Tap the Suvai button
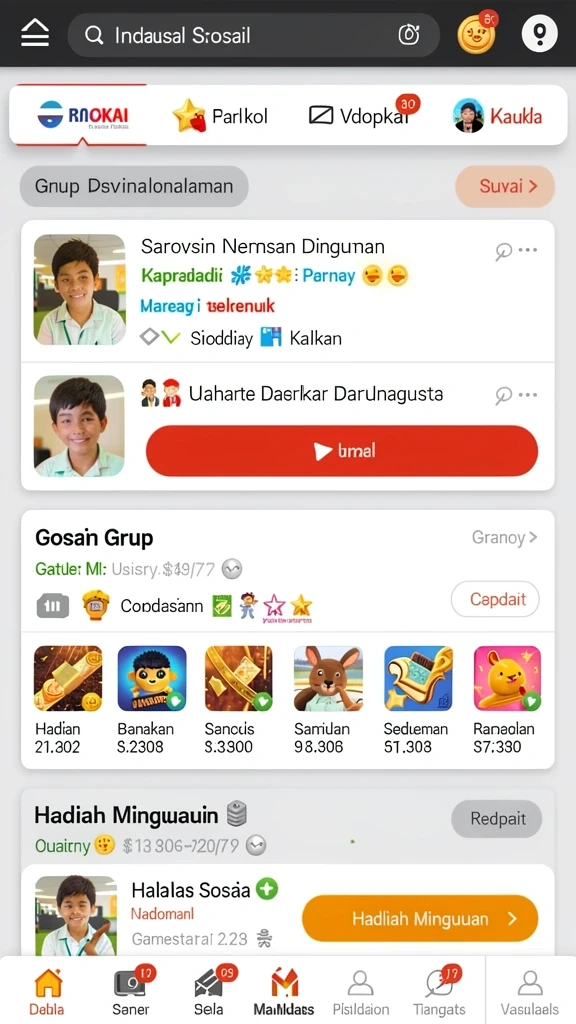 (x=505, y=186)
